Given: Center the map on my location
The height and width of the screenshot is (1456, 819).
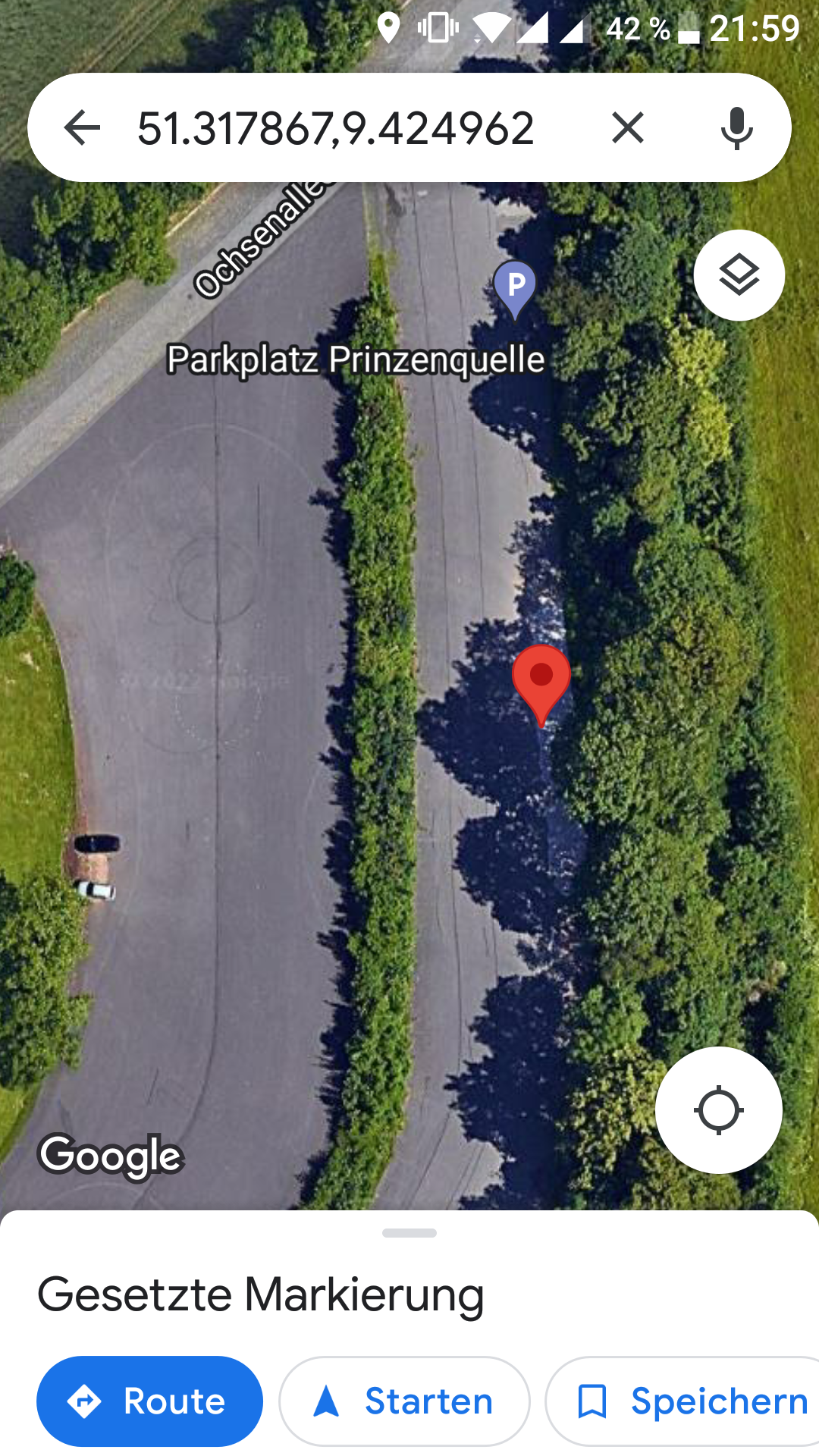Looking at the screenshot, I should (718, 1110).
